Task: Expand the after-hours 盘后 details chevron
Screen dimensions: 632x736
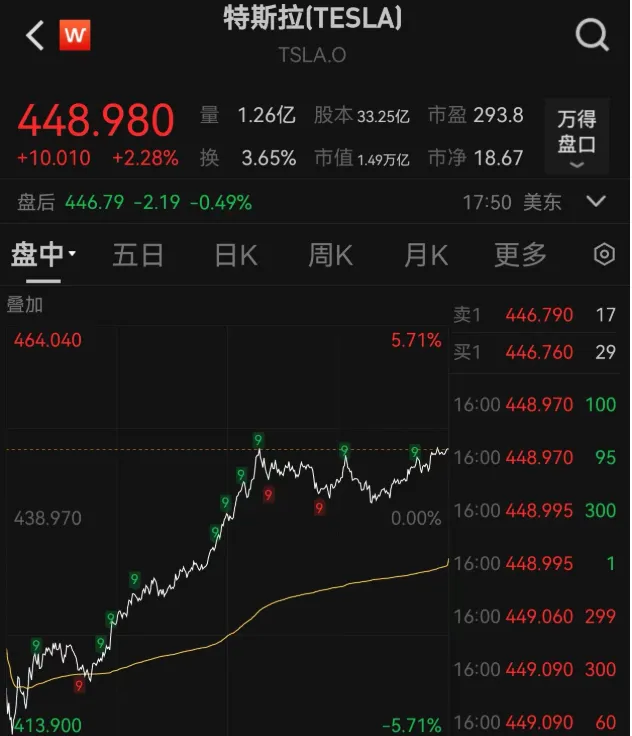Action: (596, 202)
